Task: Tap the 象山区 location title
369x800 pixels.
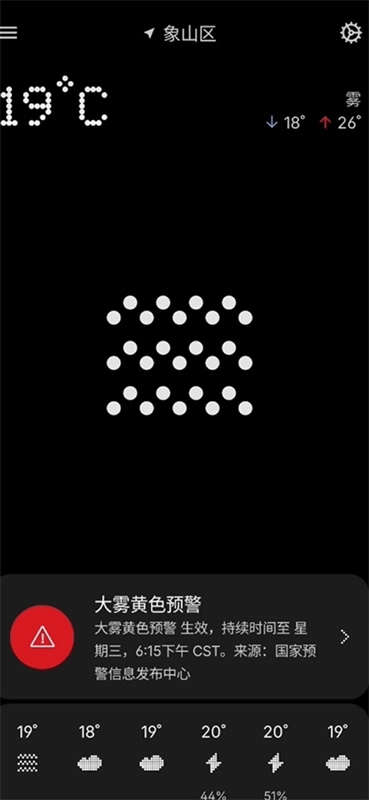Action: coord(189,34)
